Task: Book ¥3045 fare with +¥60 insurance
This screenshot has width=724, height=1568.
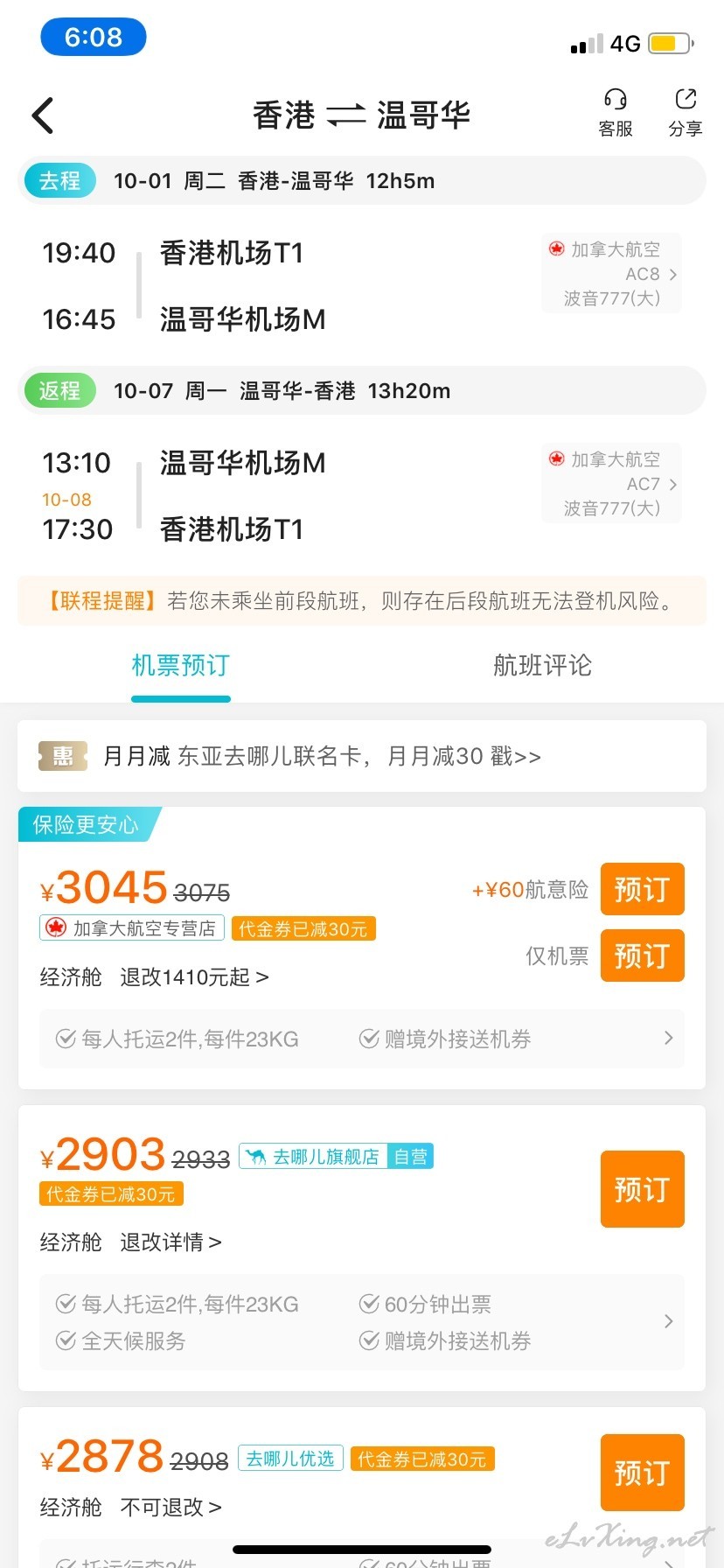Action: pyautogui.click(x=642, y=889)
